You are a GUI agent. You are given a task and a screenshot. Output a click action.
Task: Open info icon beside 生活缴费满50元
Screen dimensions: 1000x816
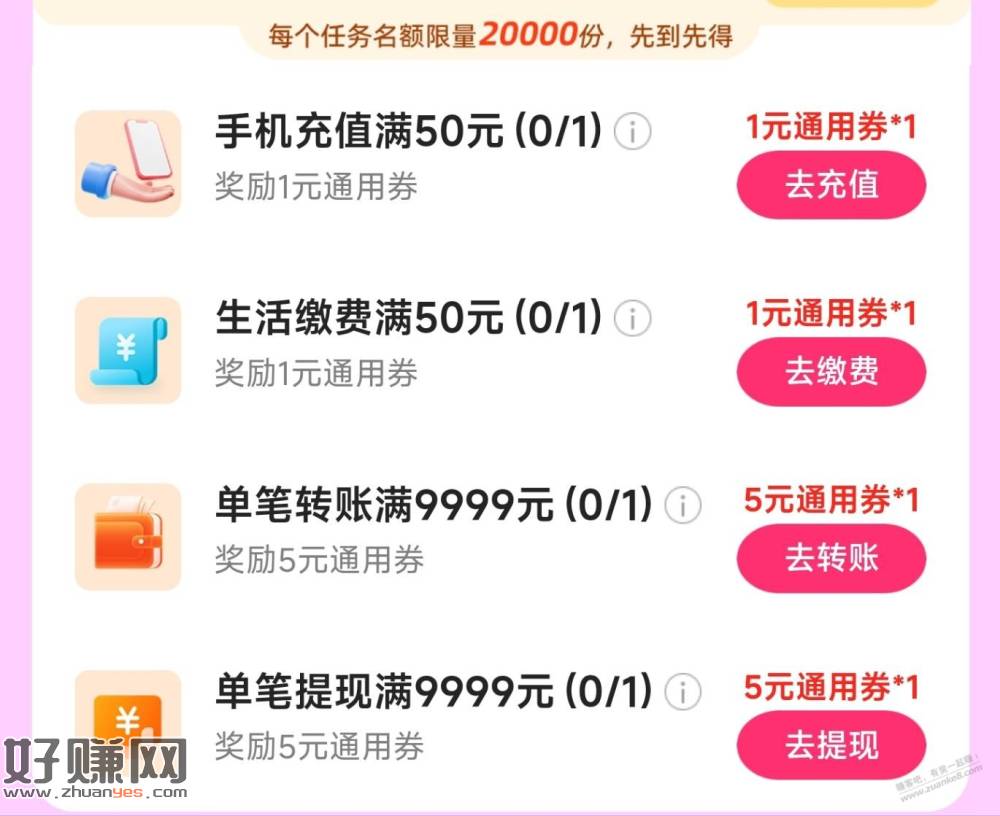633,318
